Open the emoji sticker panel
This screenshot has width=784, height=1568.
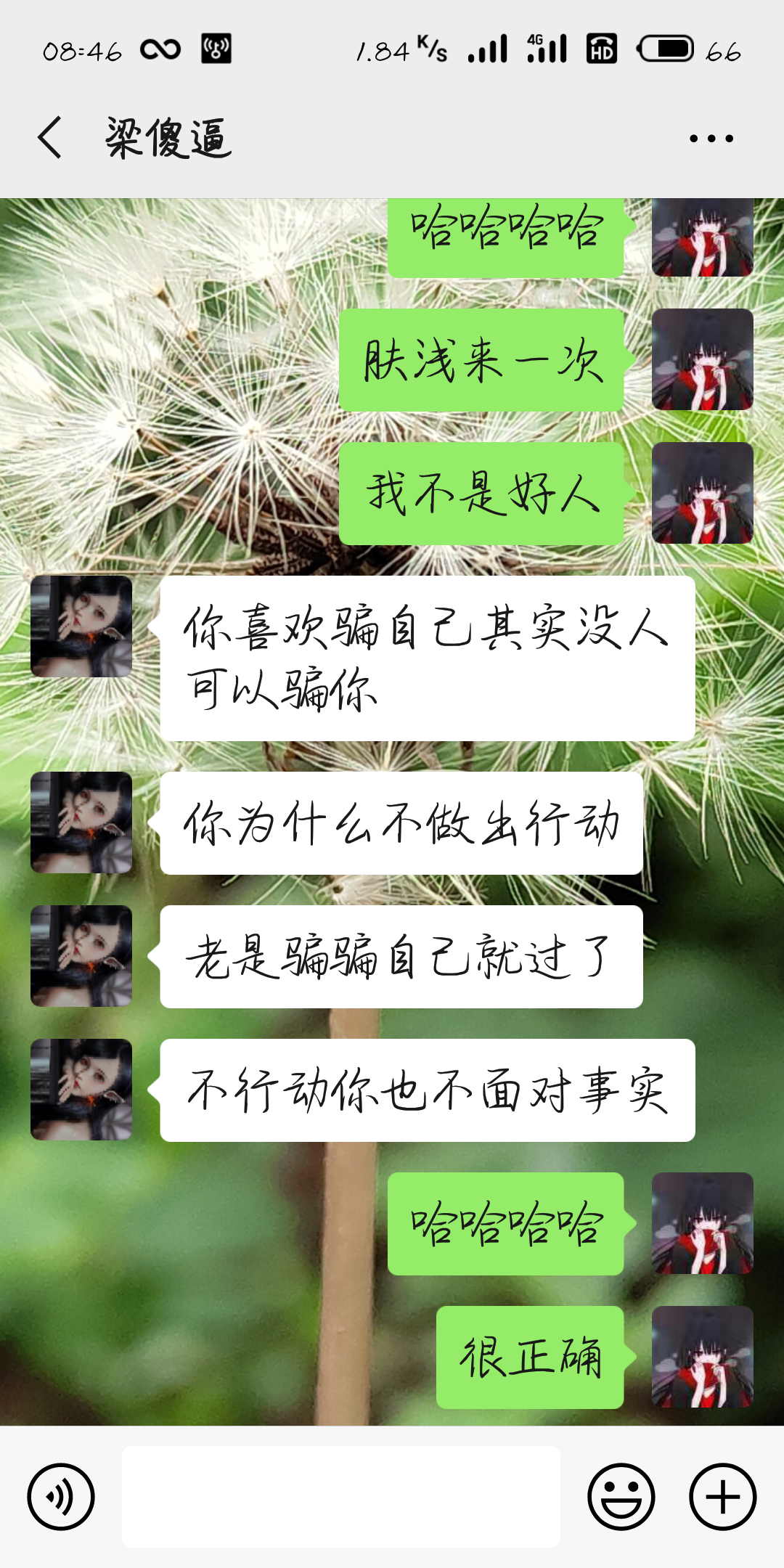(621, 1496)
